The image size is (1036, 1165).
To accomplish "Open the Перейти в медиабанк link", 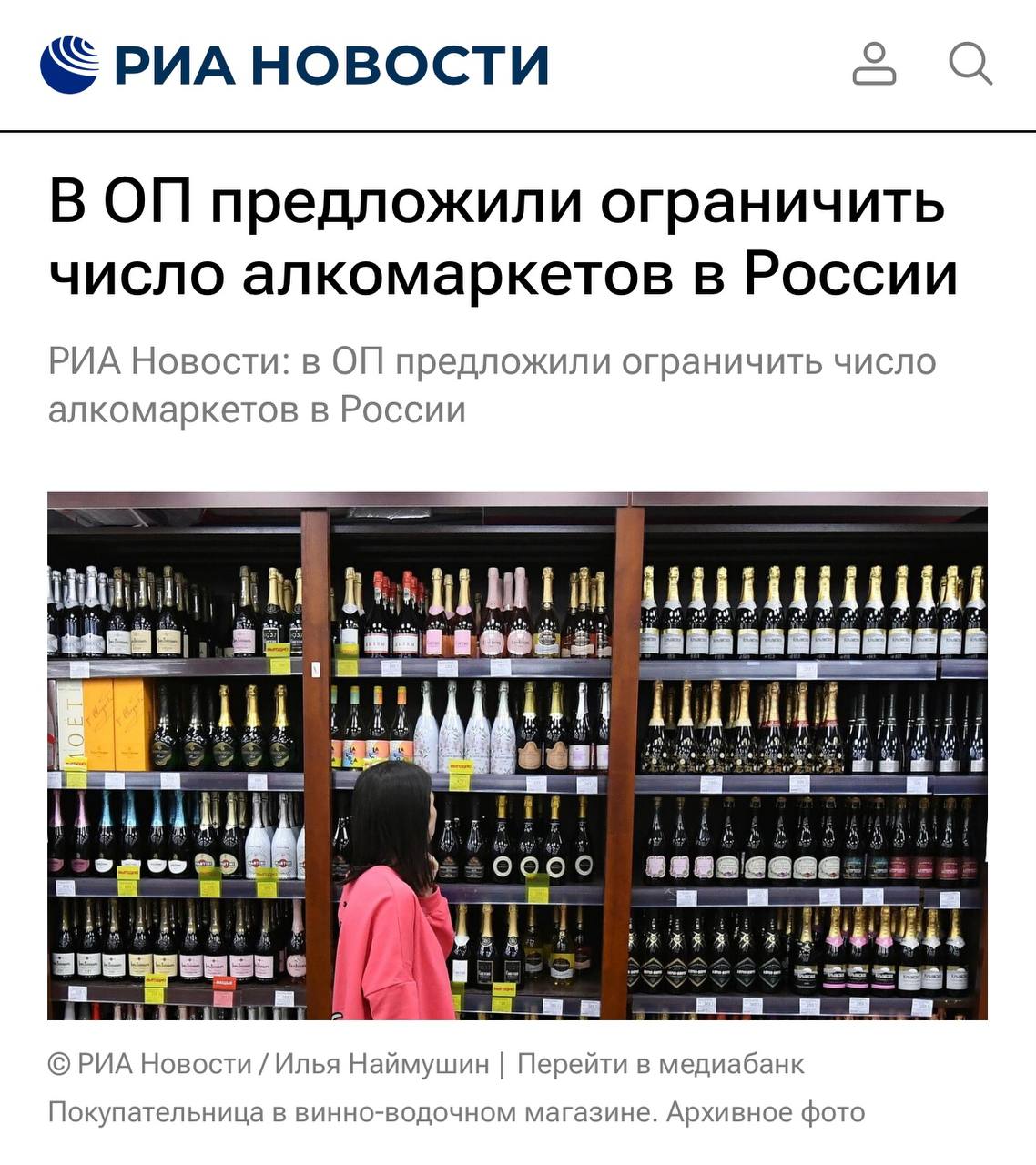I will [x=660, y=1064].
